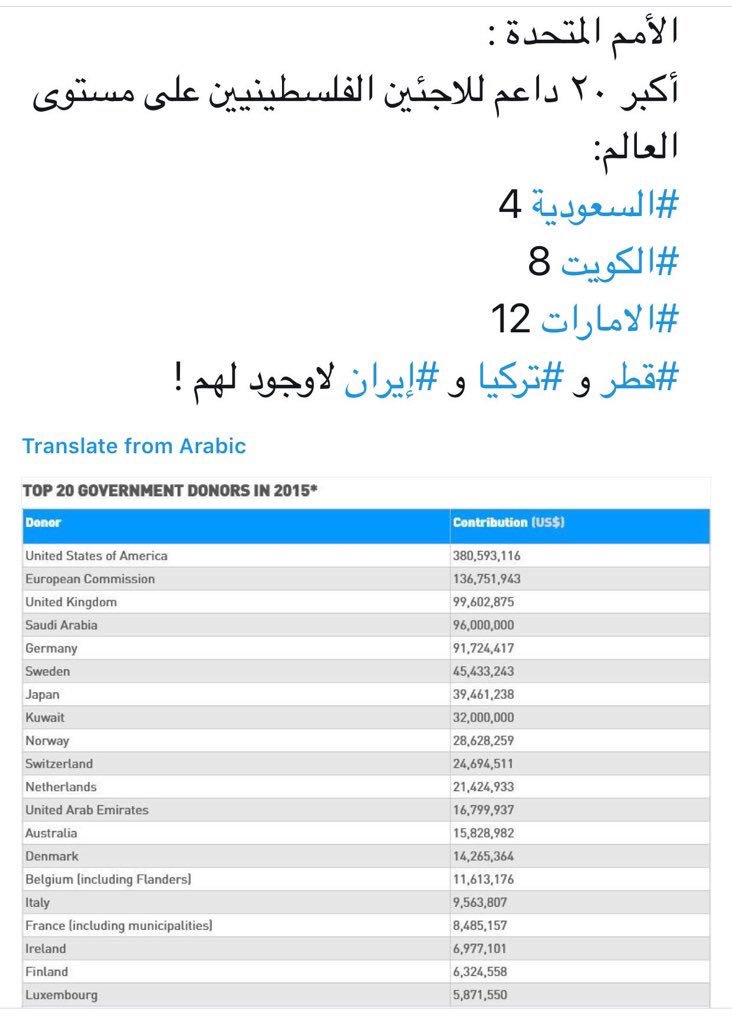
Task: Open the #الامارات hashtag
Action: tap(609, 321)
